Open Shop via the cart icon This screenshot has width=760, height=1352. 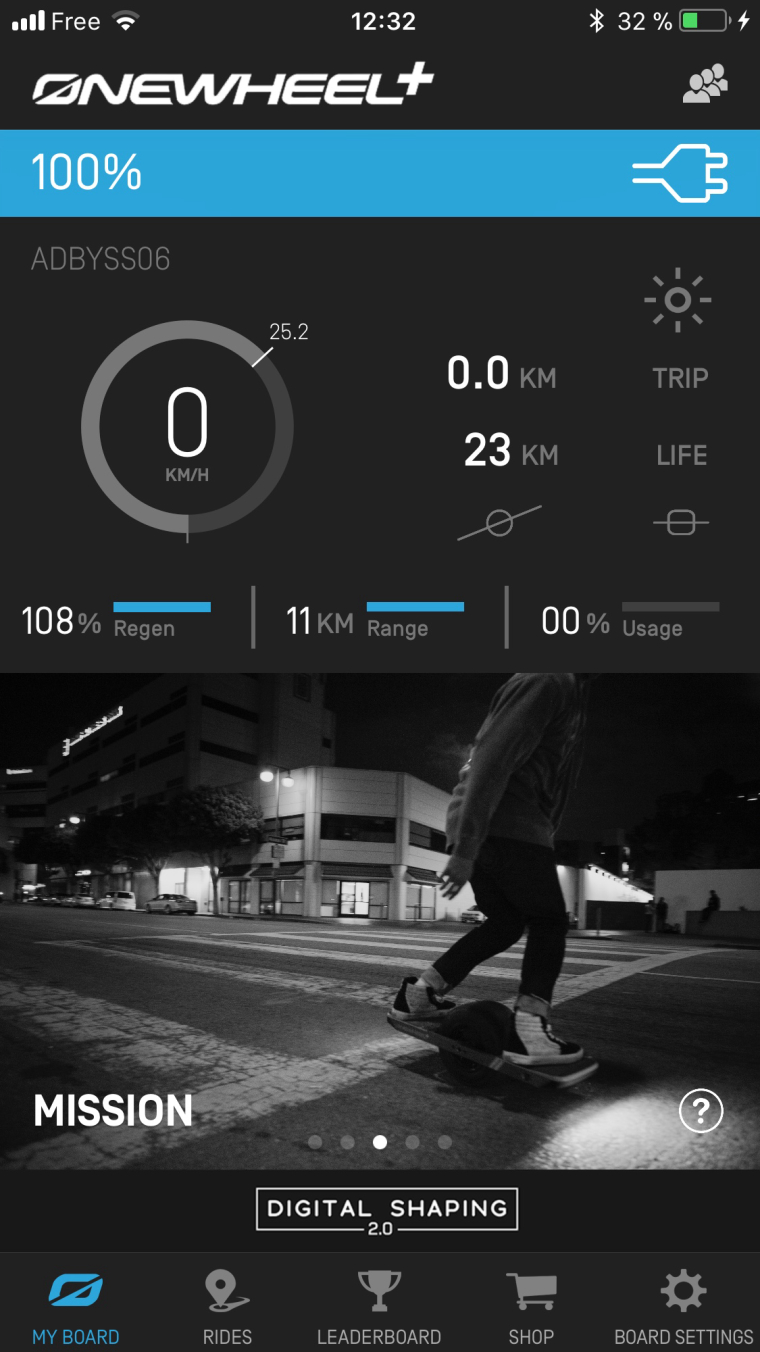tap(531, 1290)
